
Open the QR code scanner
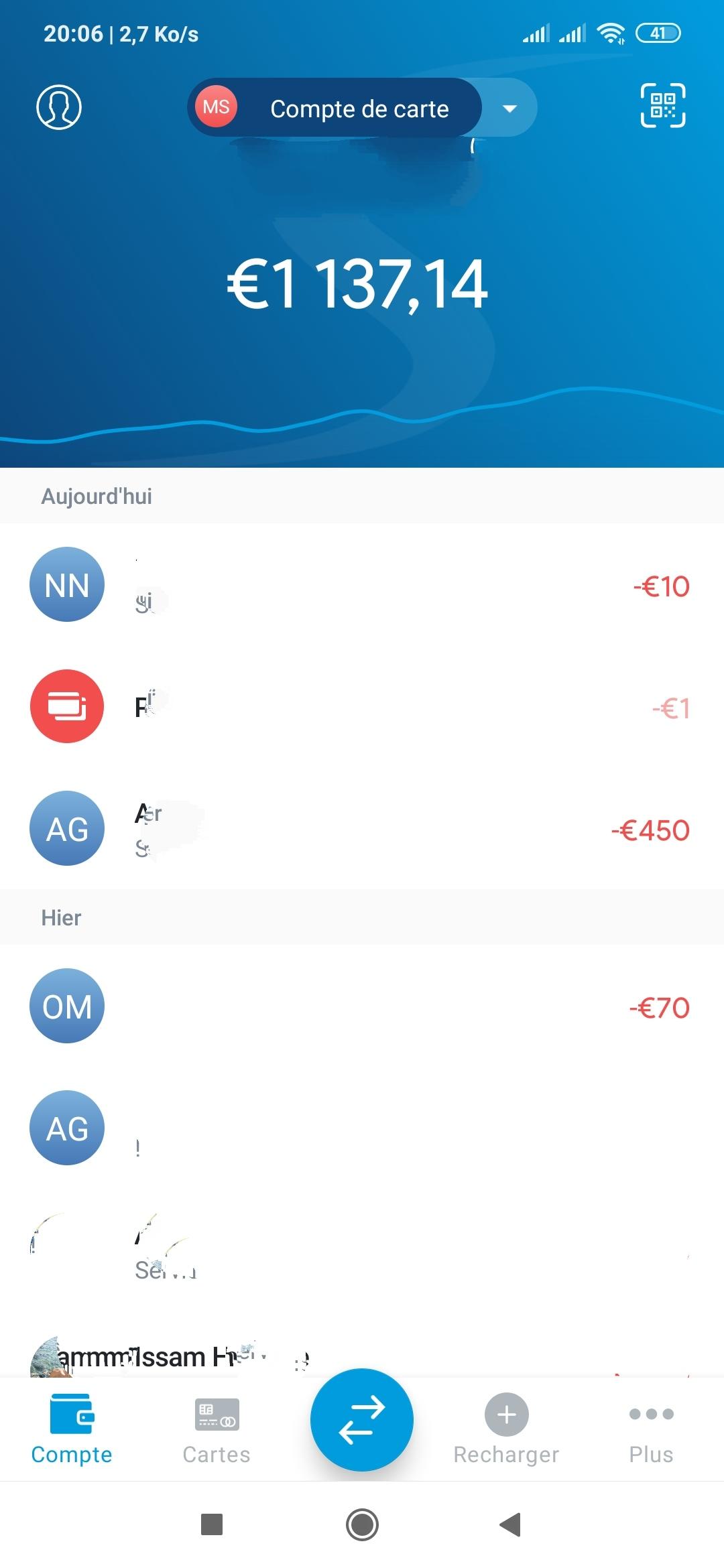pos(663,106)
